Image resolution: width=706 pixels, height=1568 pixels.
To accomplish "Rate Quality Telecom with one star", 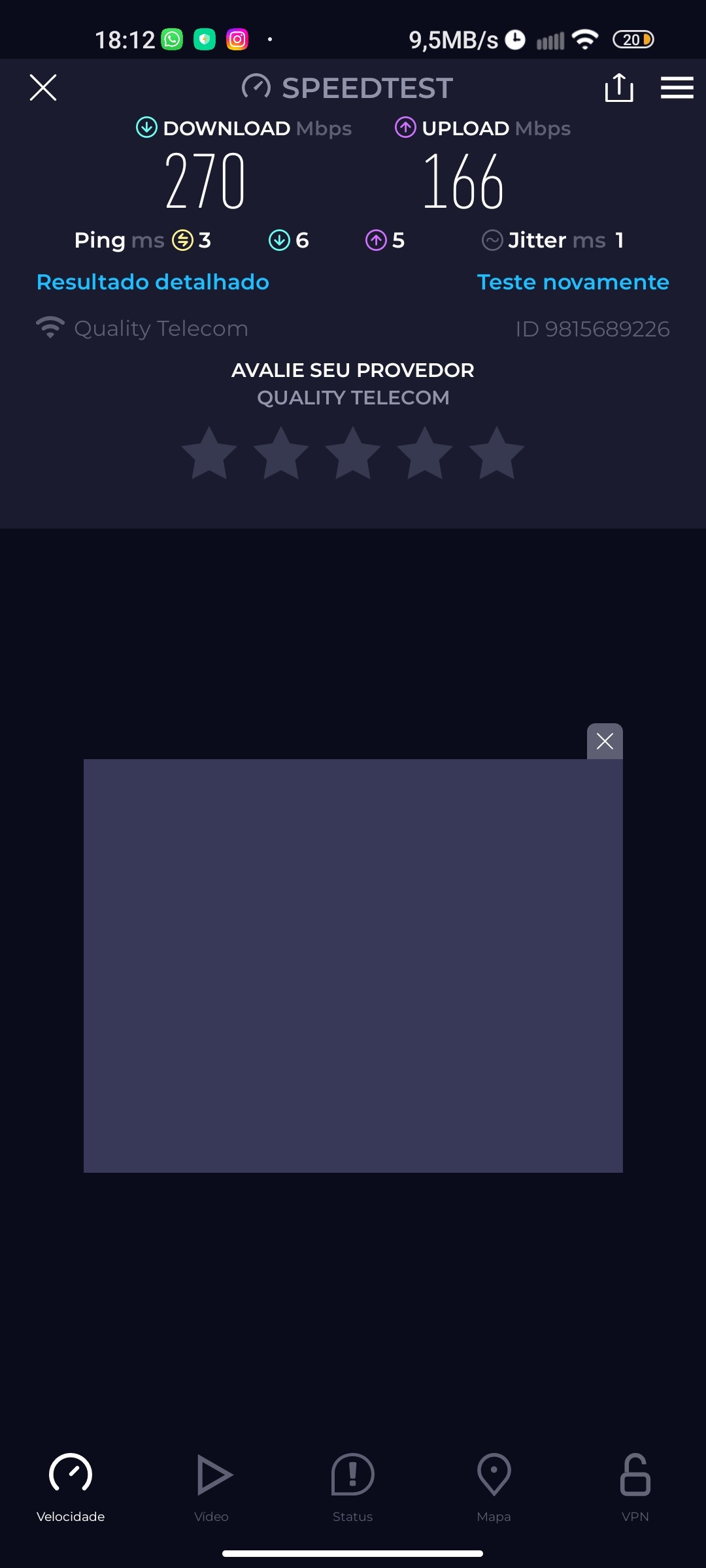I will 209,453.
